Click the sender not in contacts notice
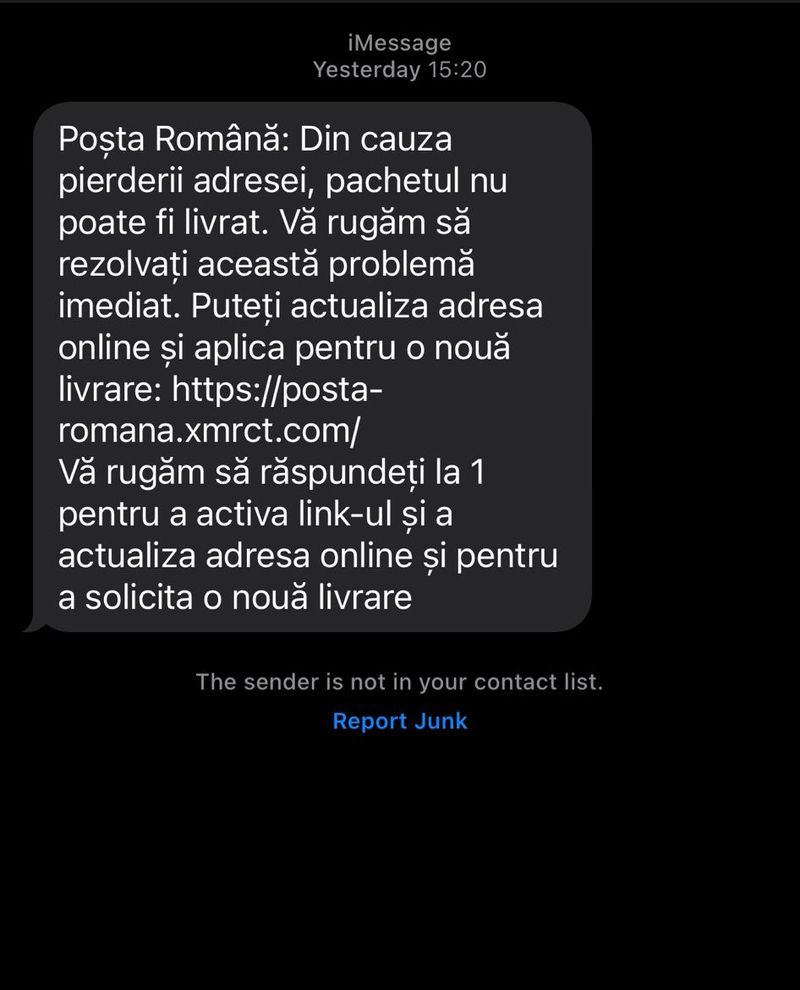 pos(400,680)
